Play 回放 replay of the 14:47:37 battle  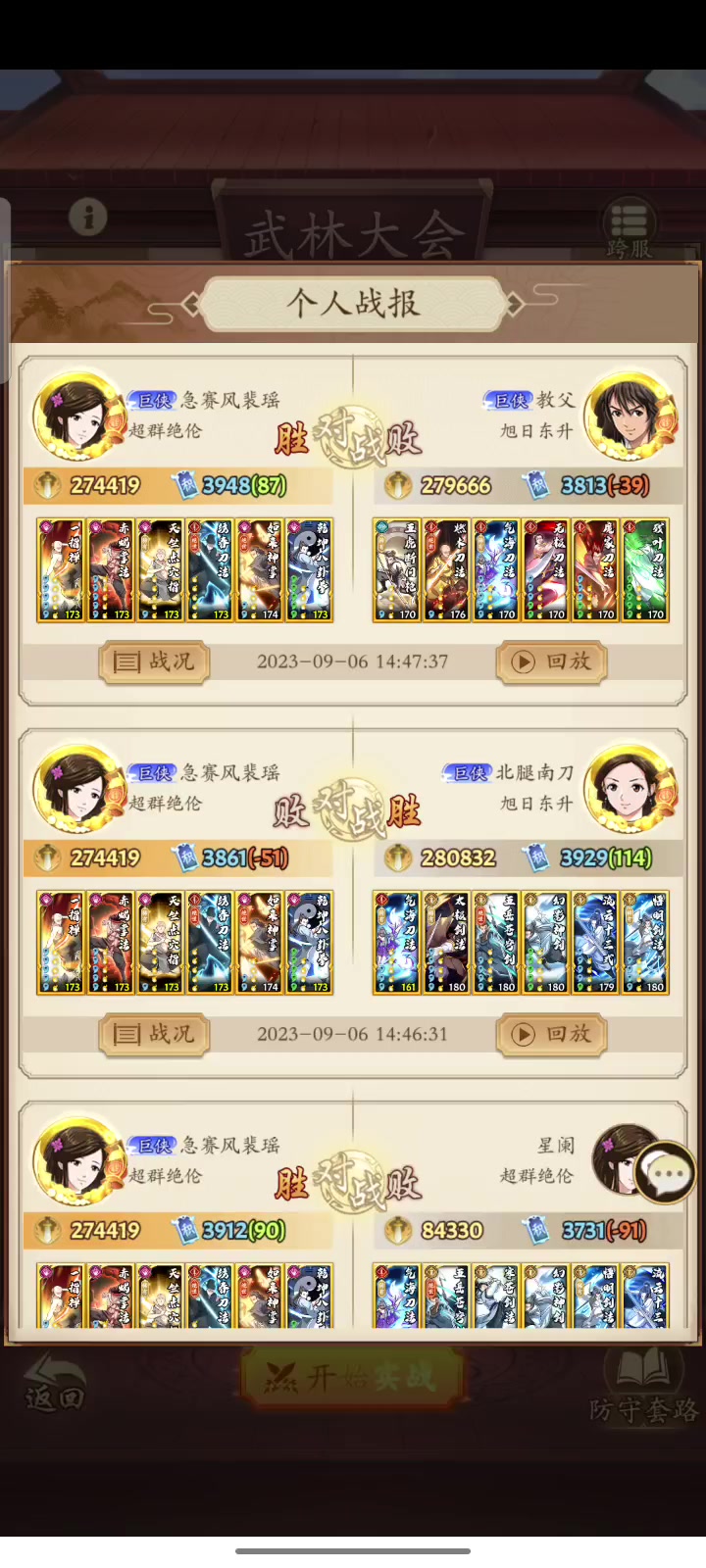[551, 662]
